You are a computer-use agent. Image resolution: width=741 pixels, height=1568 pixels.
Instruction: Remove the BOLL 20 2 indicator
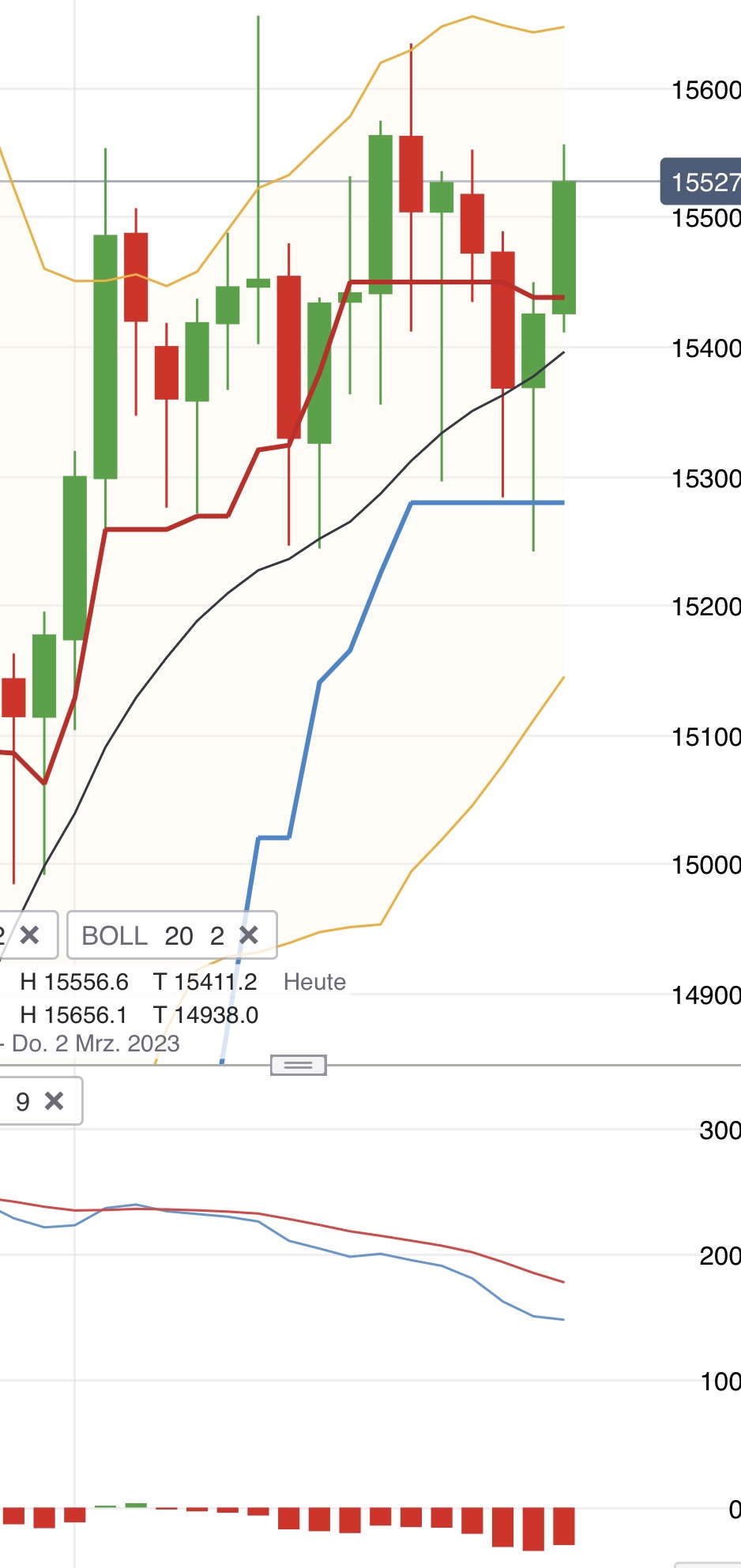pyautogui.click(x=249, y=935)
